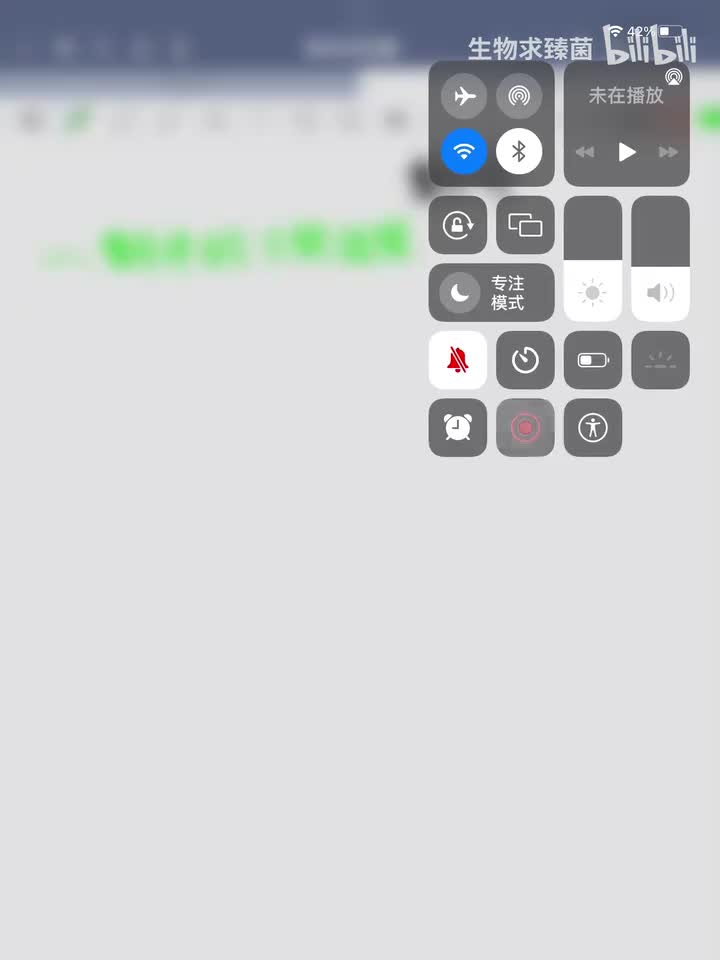This screenshot has width=720, height=960.
Task: Go back to the previous track
Action: (585, 152)
